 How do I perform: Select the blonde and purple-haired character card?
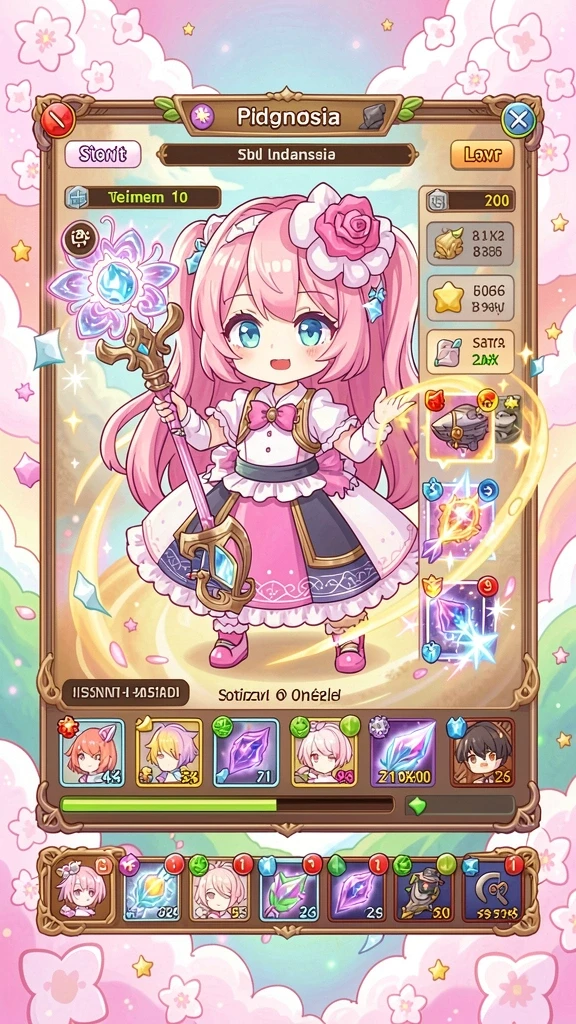tap(168, 751)
